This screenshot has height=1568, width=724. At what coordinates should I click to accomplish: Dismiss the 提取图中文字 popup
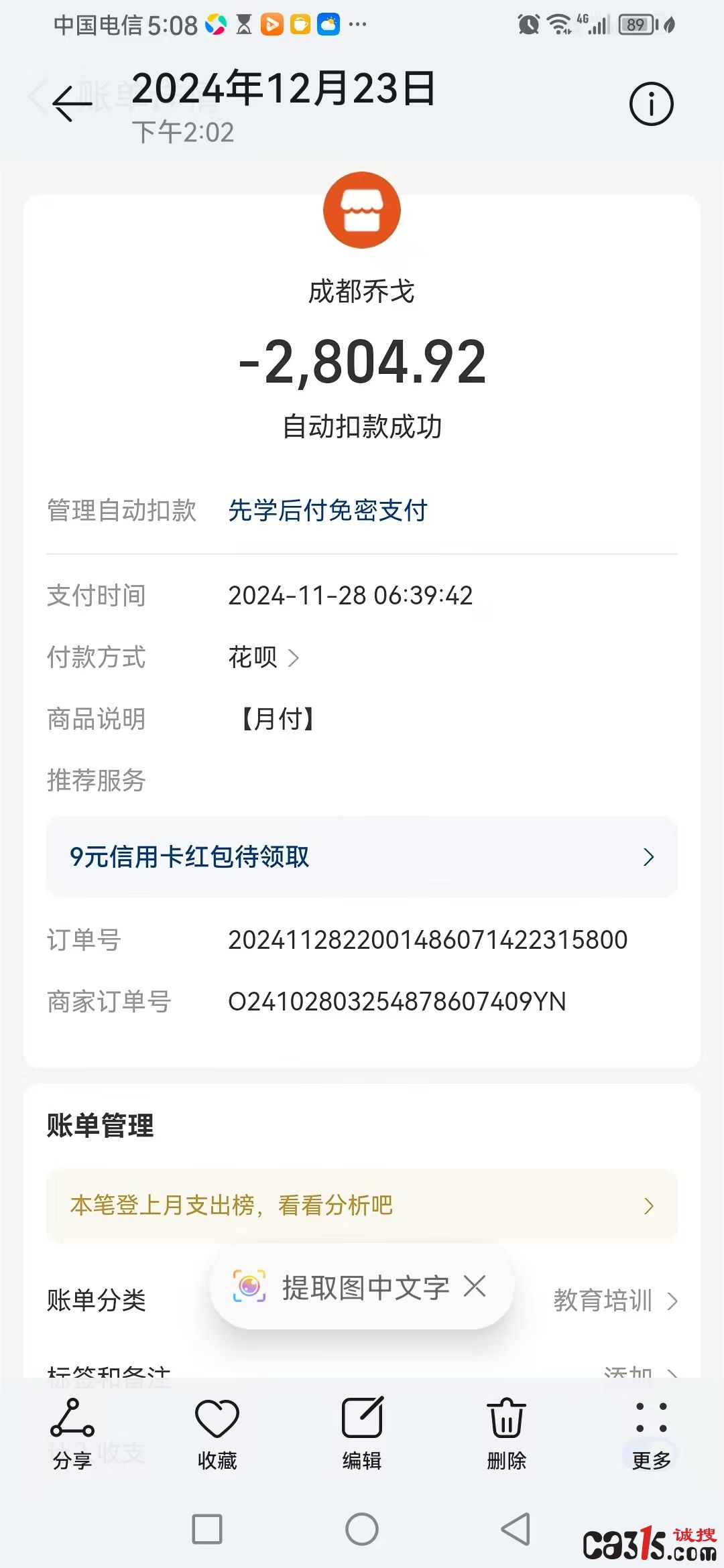(x=475, y=1286)
